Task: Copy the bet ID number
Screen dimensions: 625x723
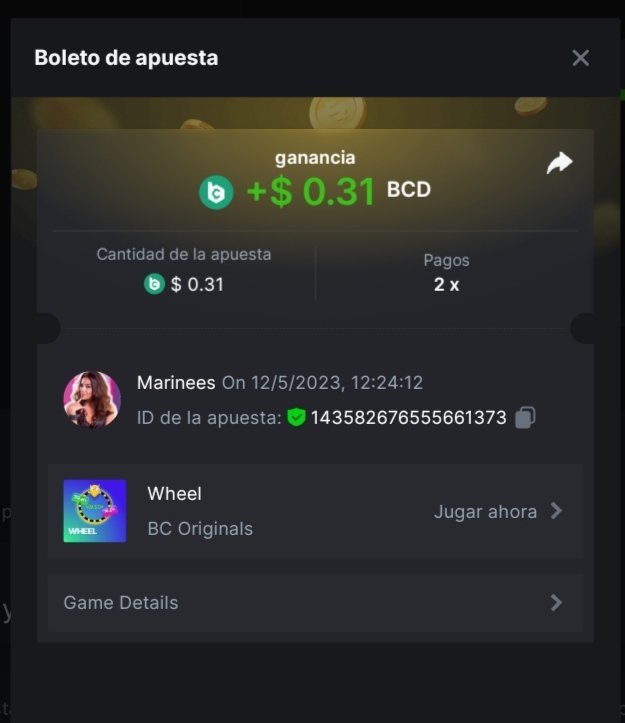Action: [526, 418]
